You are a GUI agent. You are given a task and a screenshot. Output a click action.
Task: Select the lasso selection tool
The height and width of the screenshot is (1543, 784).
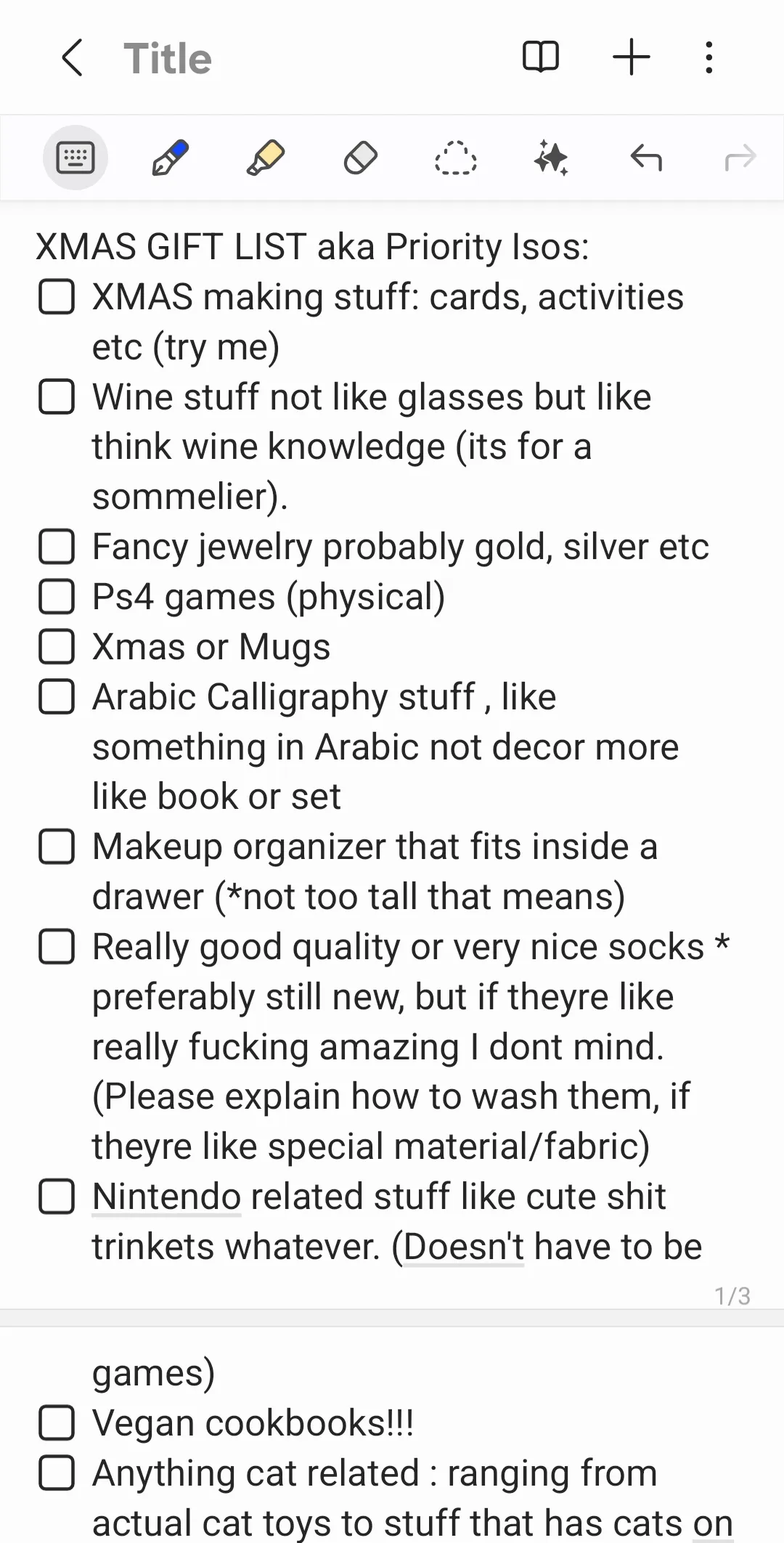pyautogui.click(x=455, y=158)
